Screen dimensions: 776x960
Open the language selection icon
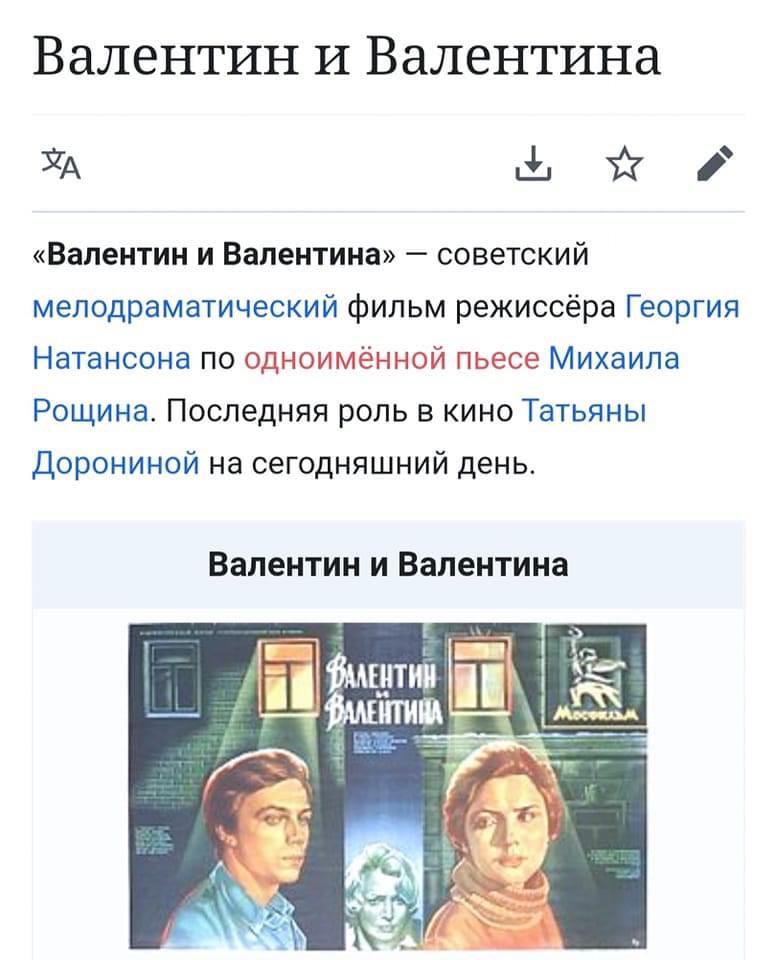coord(62,164)
